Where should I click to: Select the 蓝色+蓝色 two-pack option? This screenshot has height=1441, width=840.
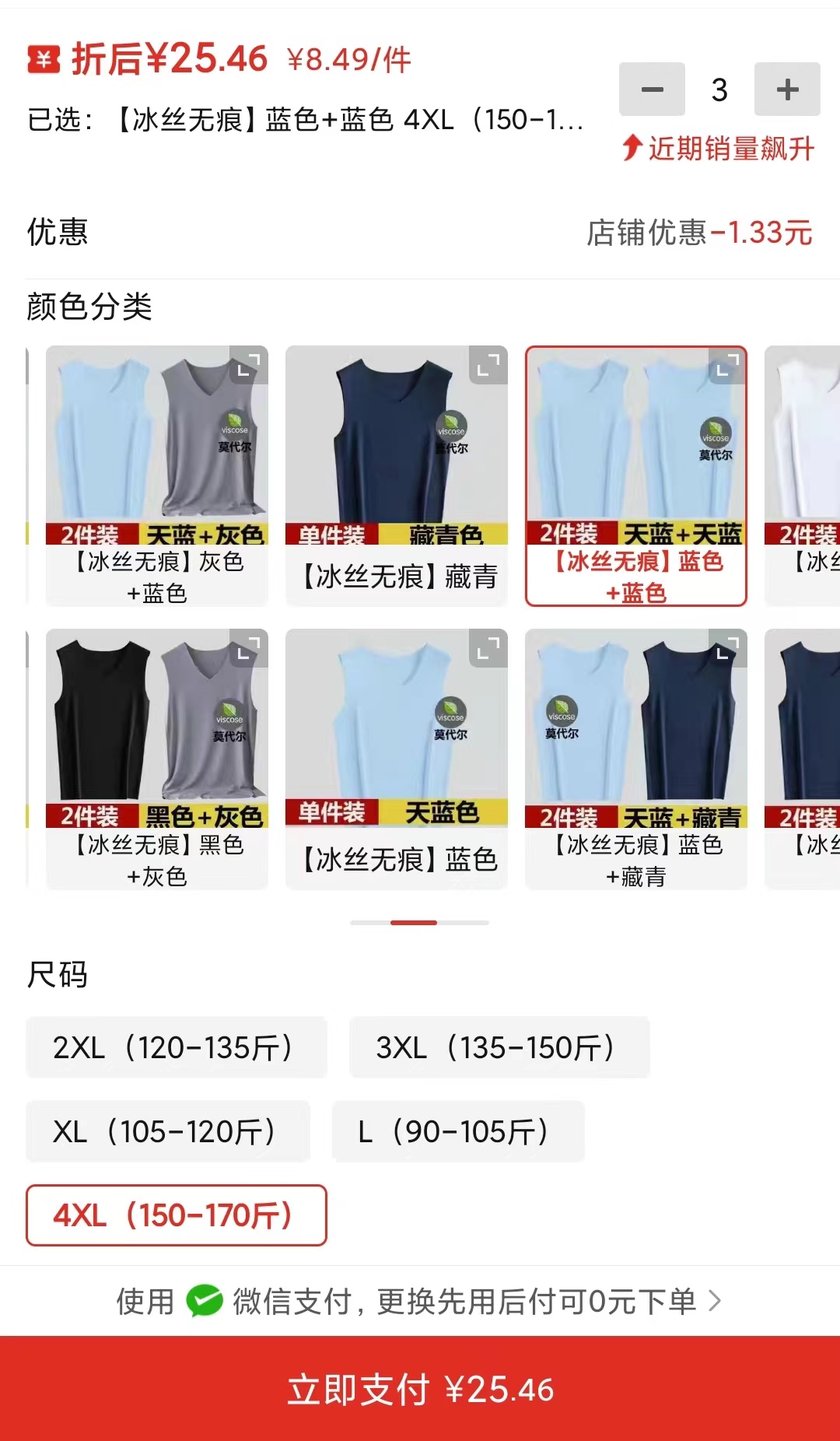[x=635, y=476]
